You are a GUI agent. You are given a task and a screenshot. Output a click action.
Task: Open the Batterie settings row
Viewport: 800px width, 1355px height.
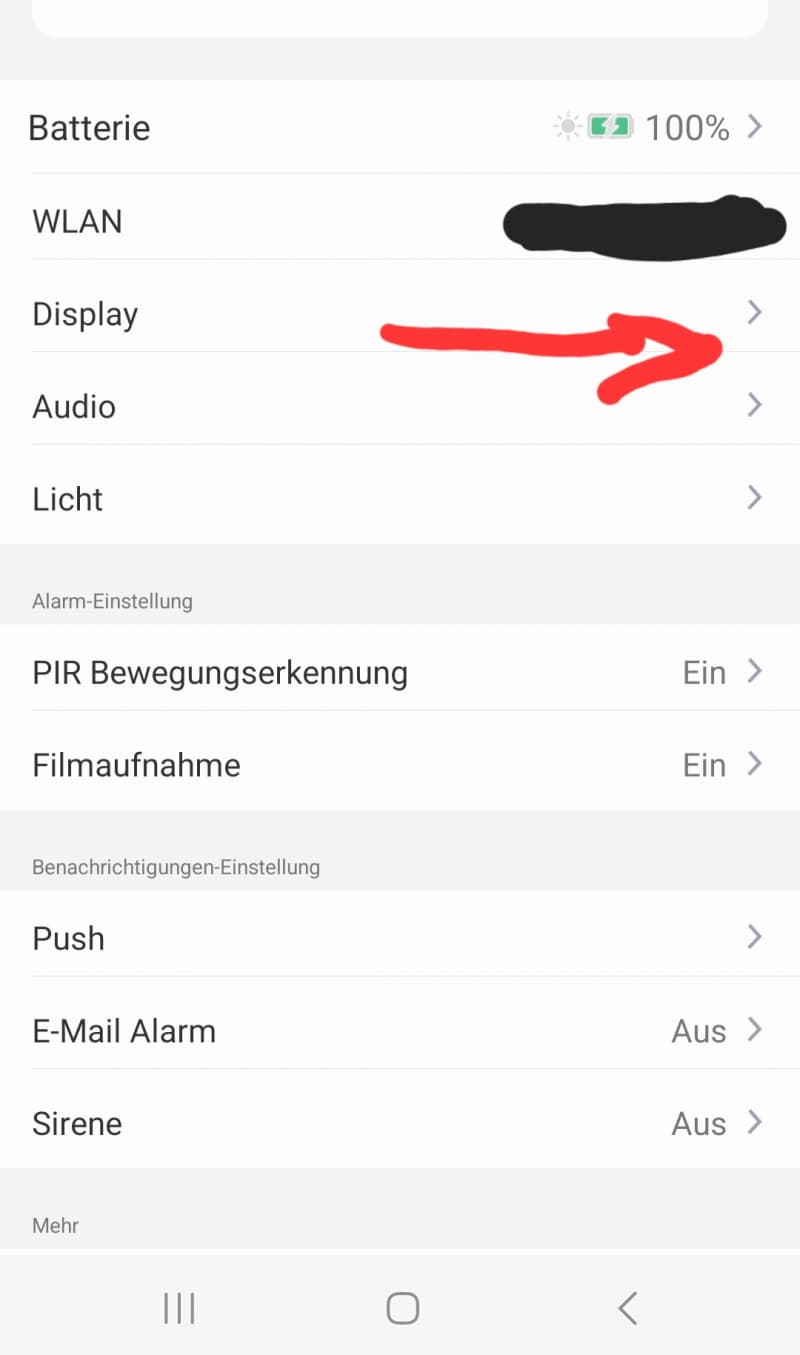point(400,127)
